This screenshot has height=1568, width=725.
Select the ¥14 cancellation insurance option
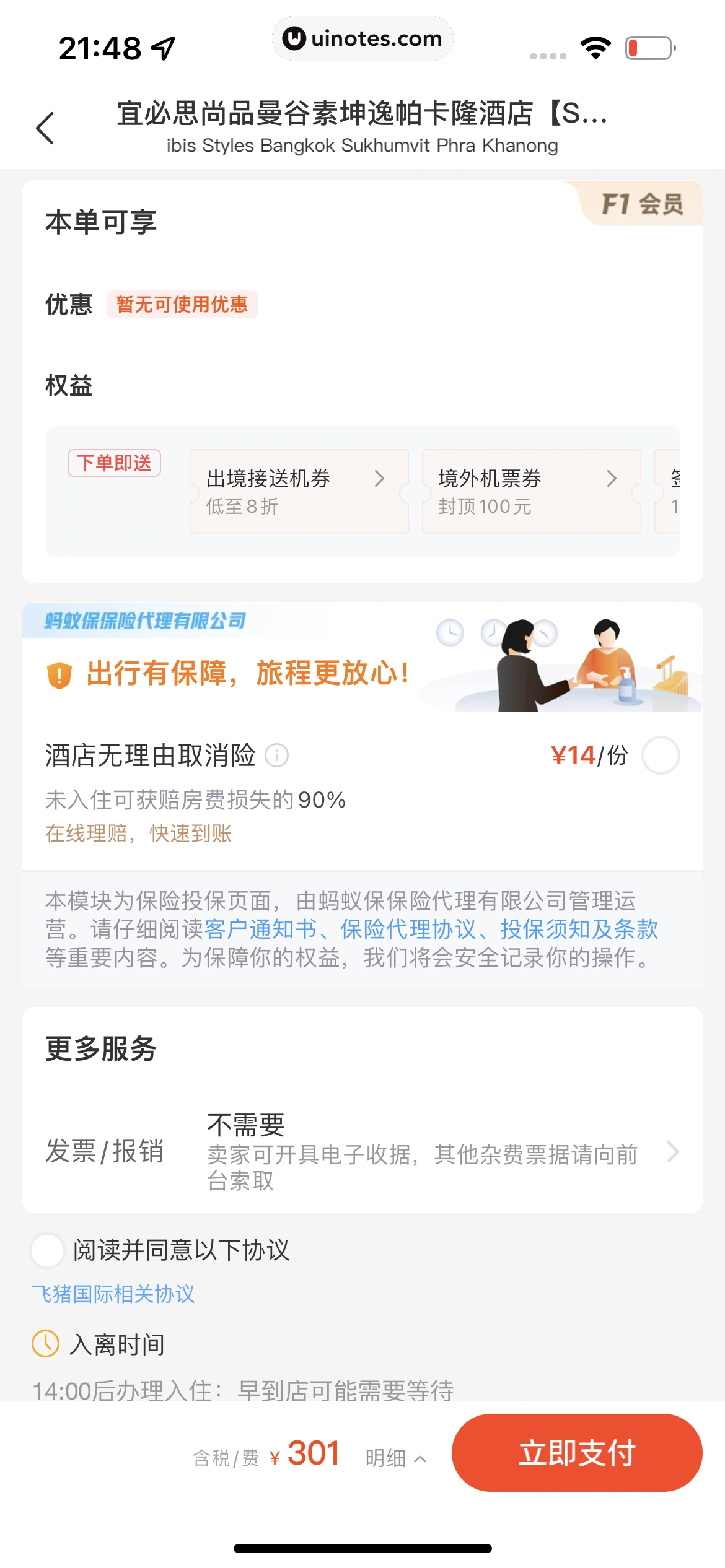661,756
